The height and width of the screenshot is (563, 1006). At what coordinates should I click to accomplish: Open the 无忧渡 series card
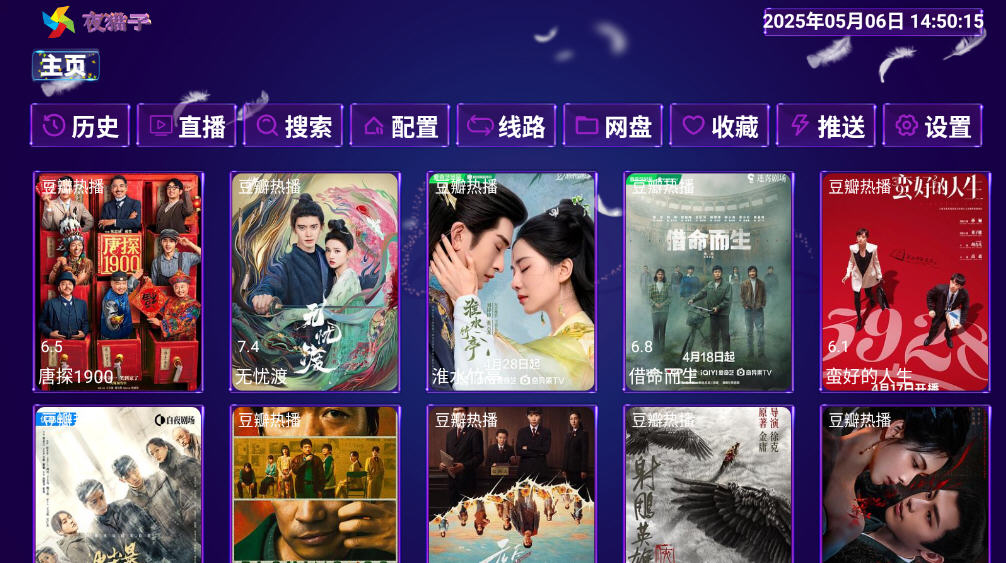[x=315, y=282]
